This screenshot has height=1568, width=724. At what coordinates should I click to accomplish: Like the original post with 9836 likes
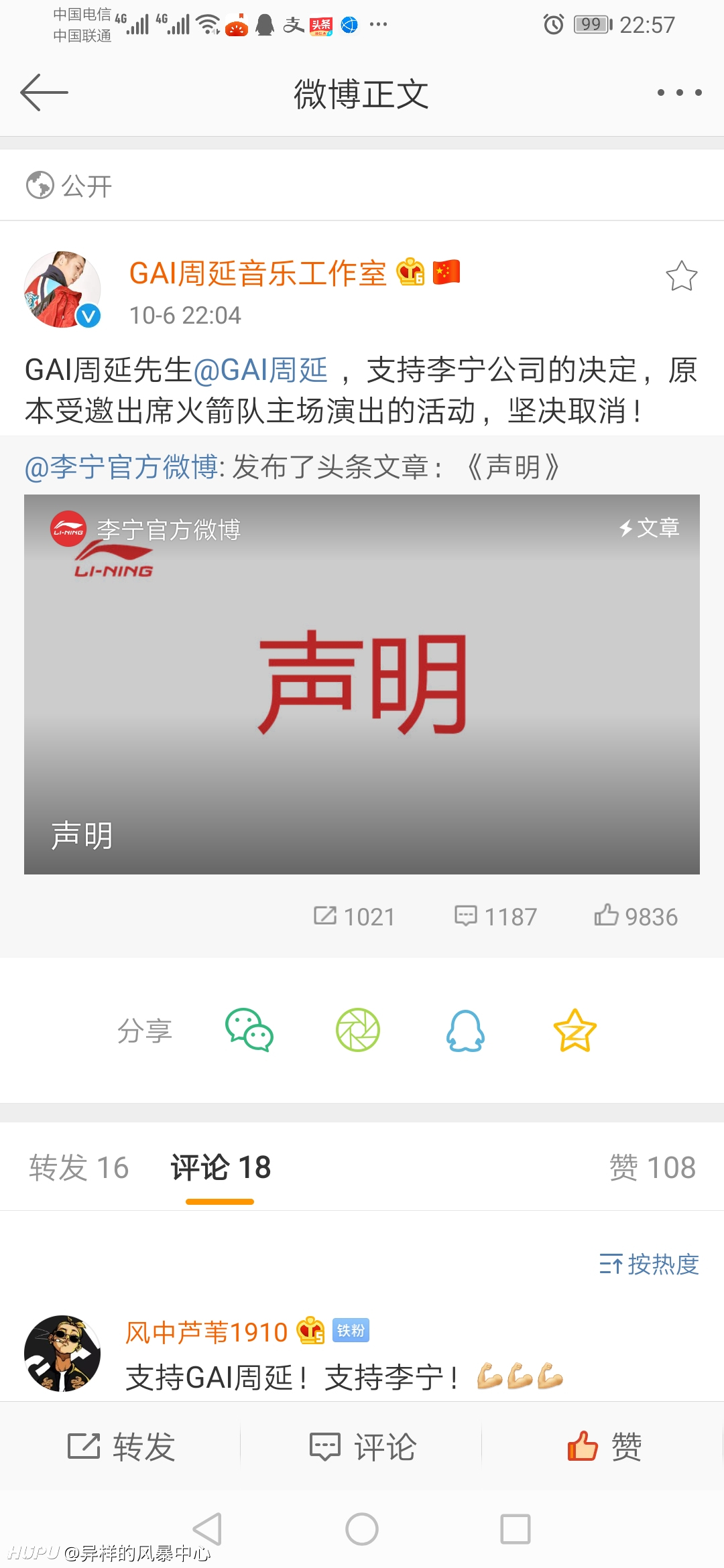pyautogui.click(x=636, y=916)
